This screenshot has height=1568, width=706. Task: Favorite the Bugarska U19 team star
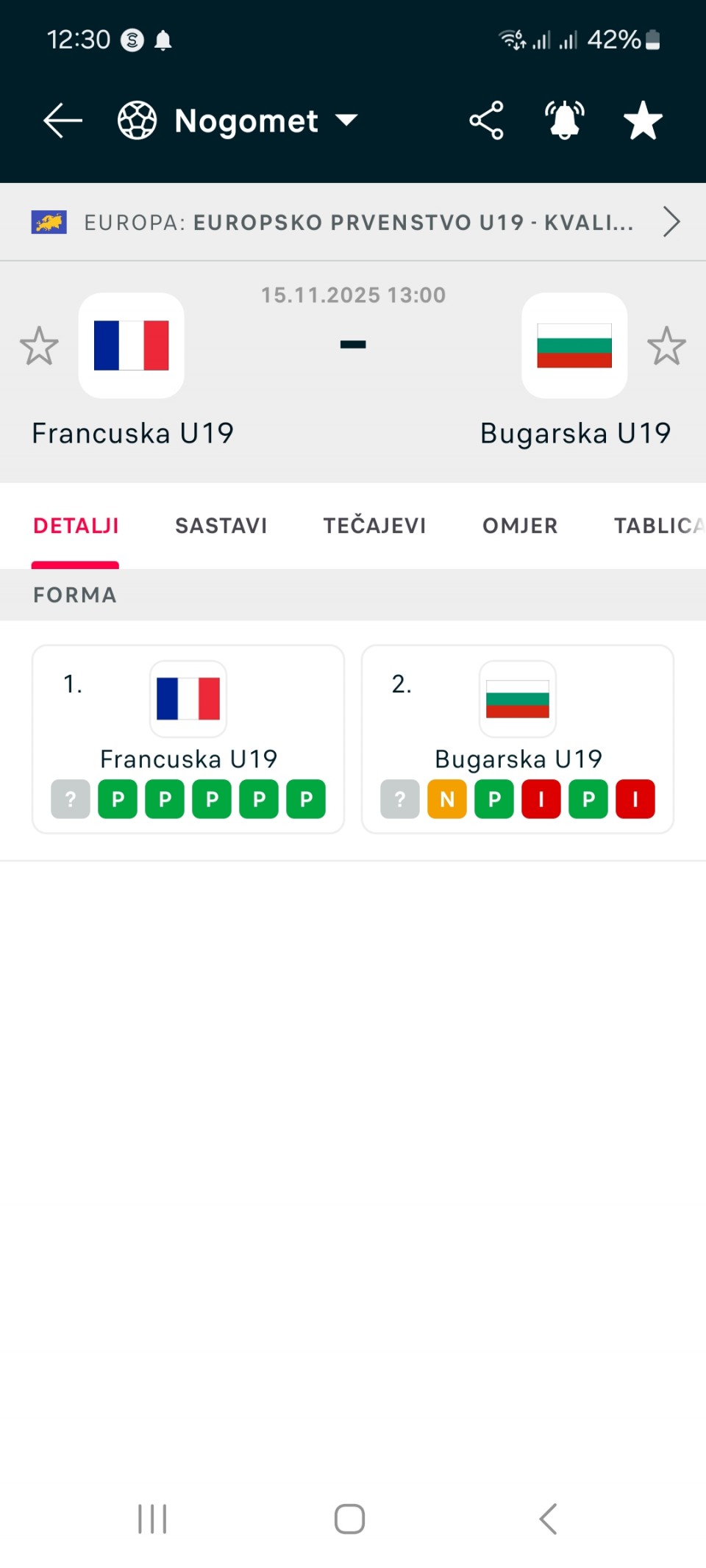click(x=666, y=346)
